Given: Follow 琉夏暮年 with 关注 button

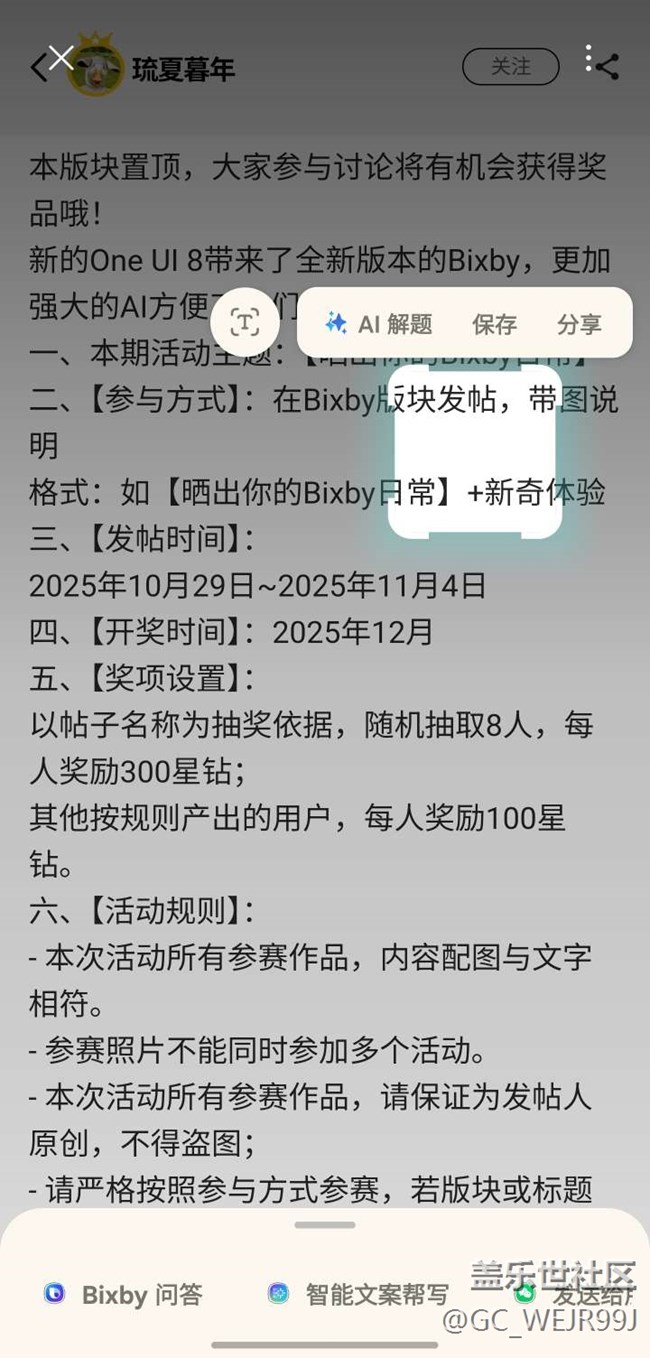Looking at the screenshot, I should (510, 66).
